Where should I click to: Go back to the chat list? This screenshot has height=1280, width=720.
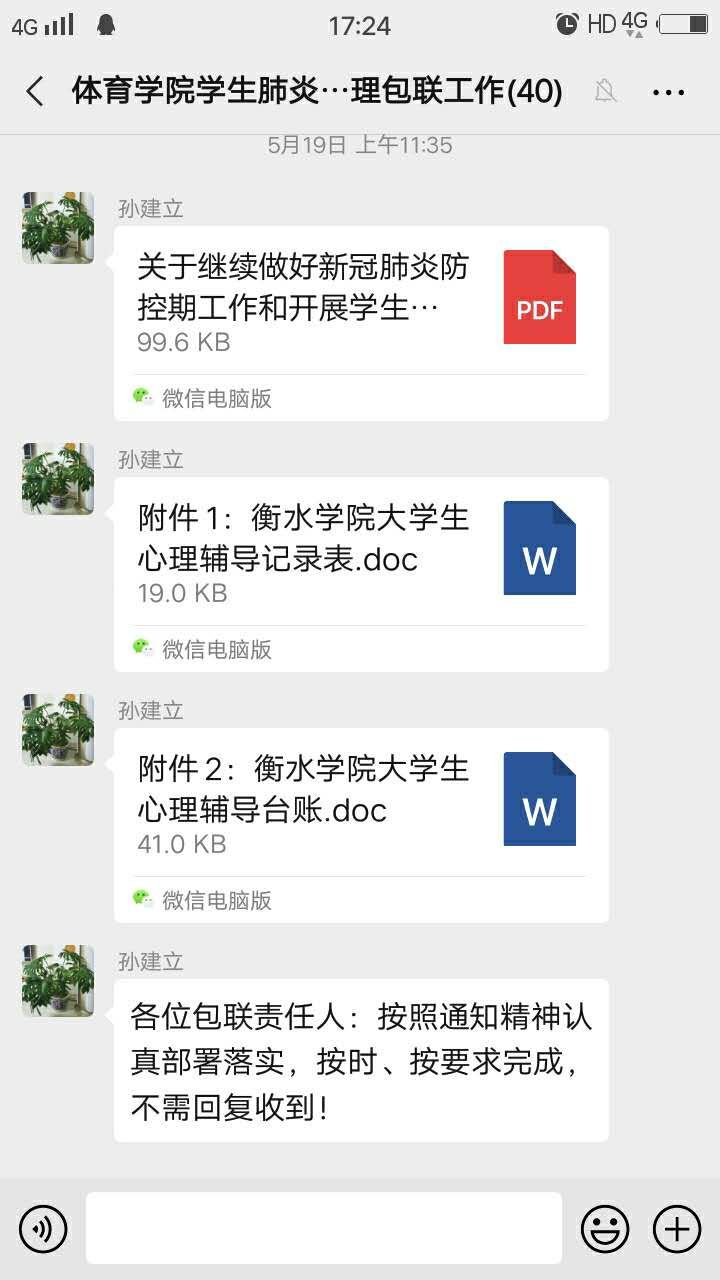click(35, 92)
